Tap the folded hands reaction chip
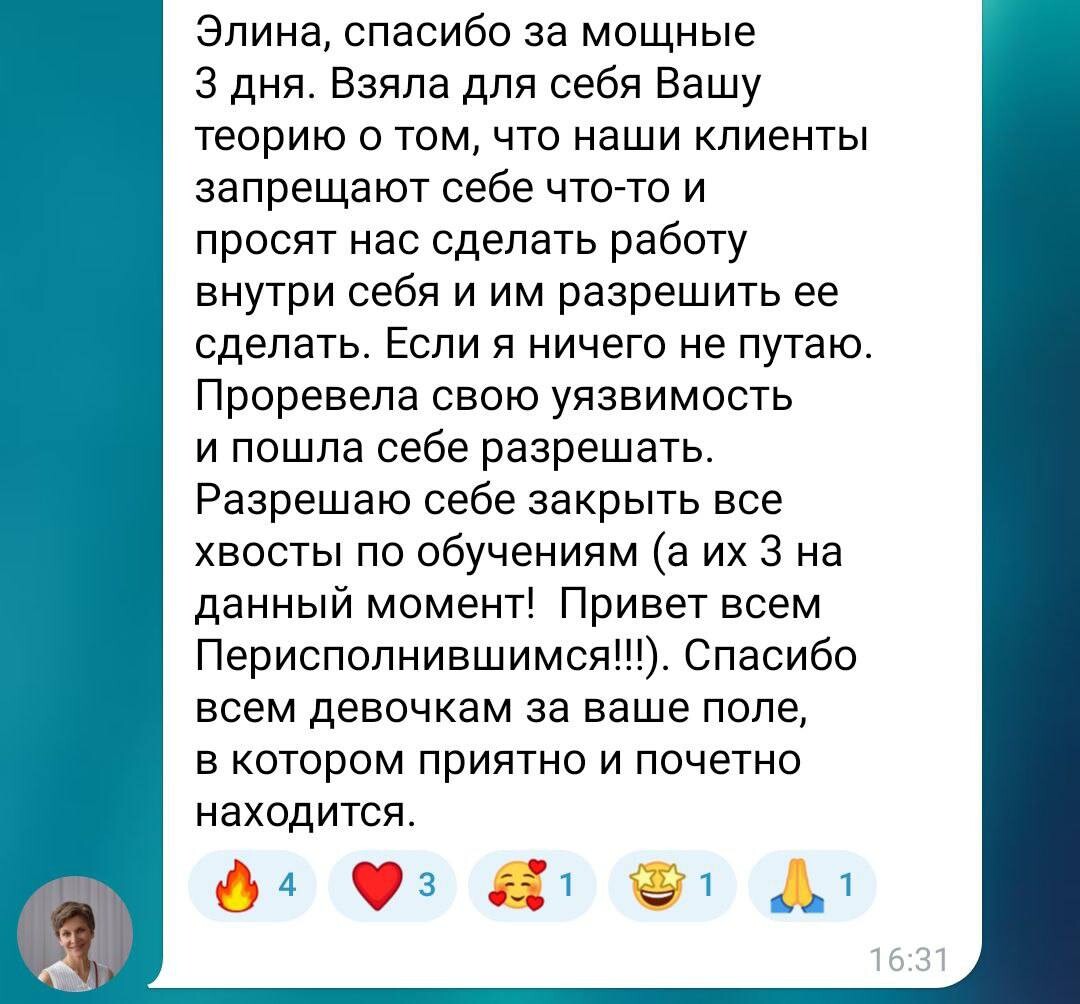This screenshot has width=1080, height=1004. point(812,886)
